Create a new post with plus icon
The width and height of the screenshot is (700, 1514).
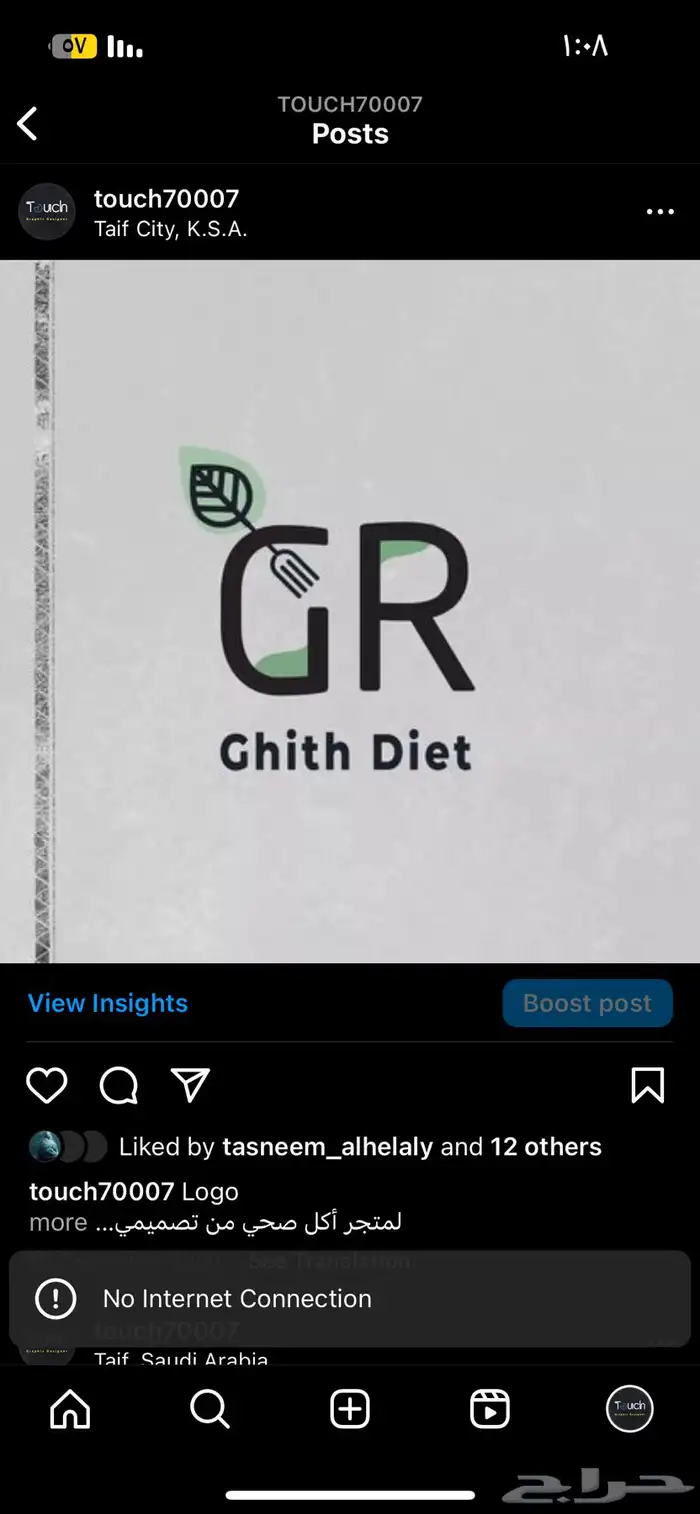(x=350, y=1410)
